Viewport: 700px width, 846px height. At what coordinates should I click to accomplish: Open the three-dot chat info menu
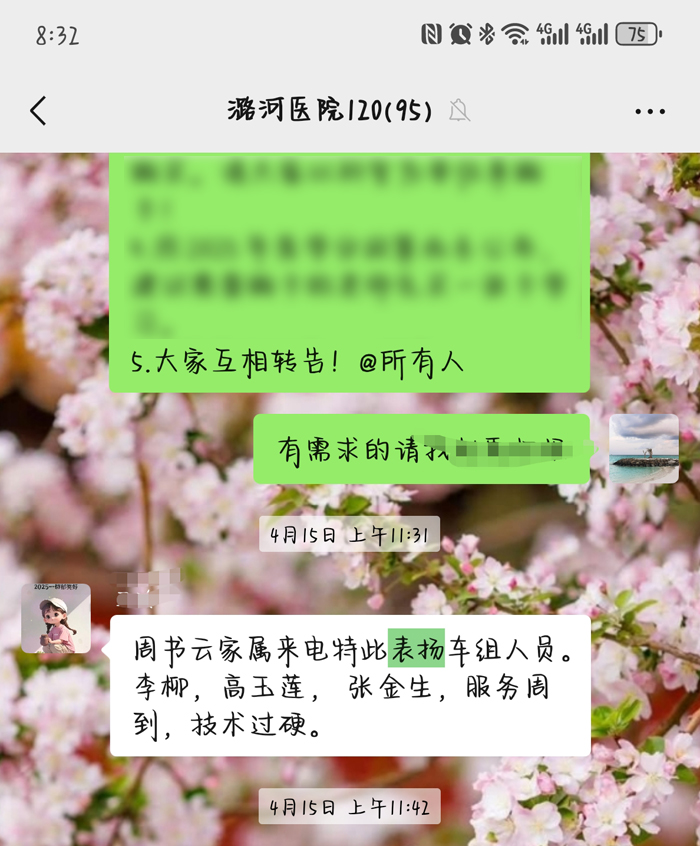pos(650,111)
